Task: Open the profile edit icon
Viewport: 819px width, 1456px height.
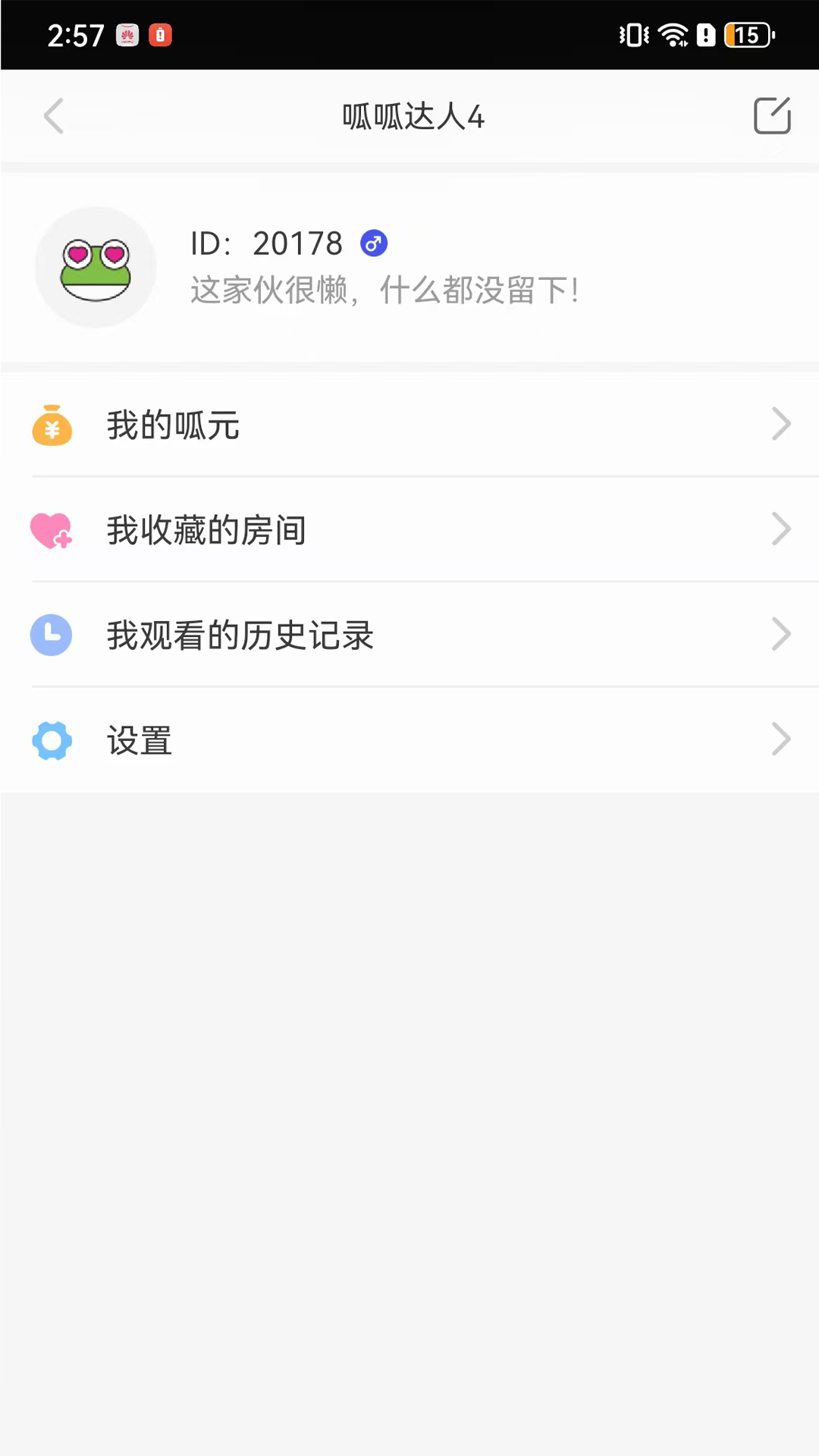Action: pos(771,116)
